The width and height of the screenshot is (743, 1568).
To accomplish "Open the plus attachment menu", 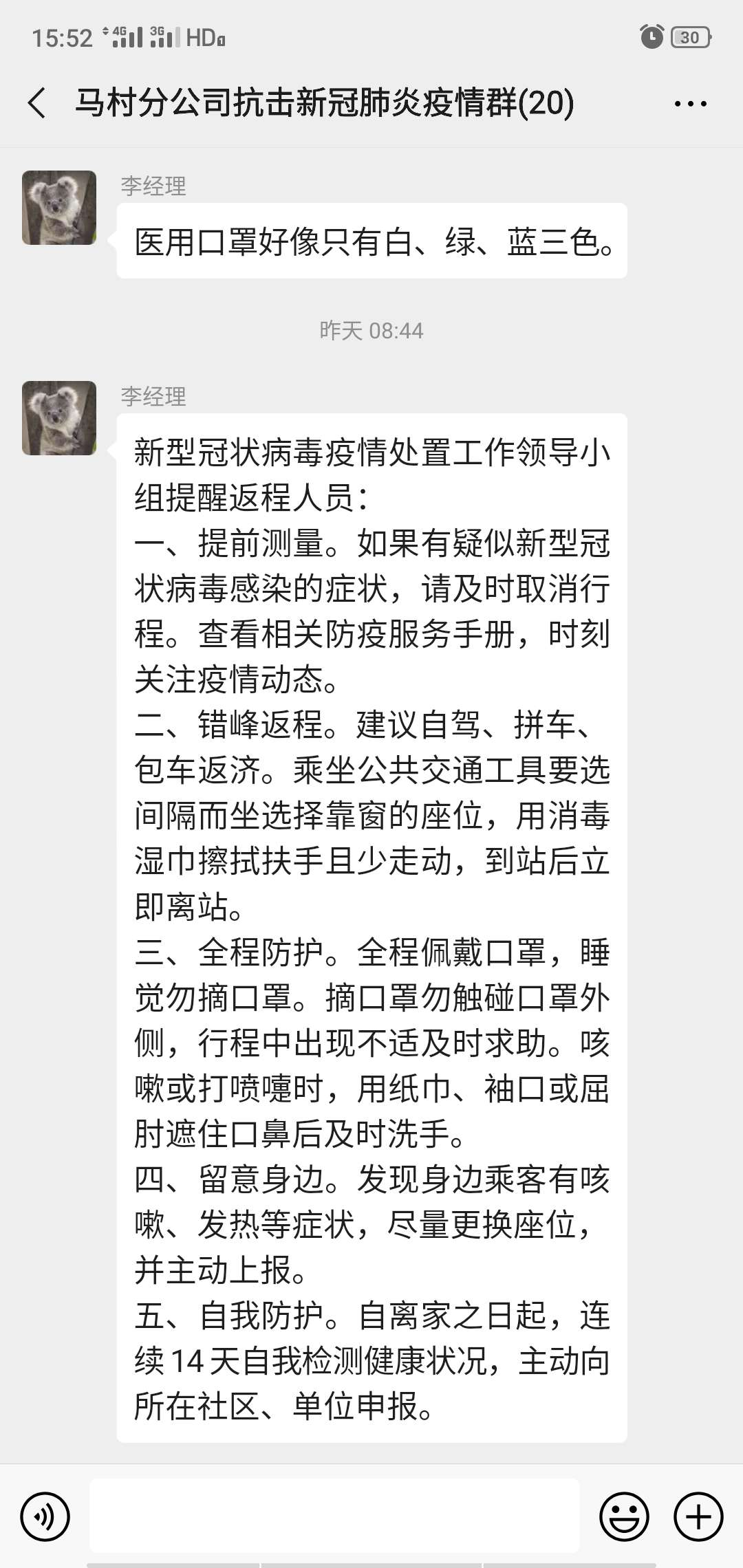I will tap(698, 1516).
